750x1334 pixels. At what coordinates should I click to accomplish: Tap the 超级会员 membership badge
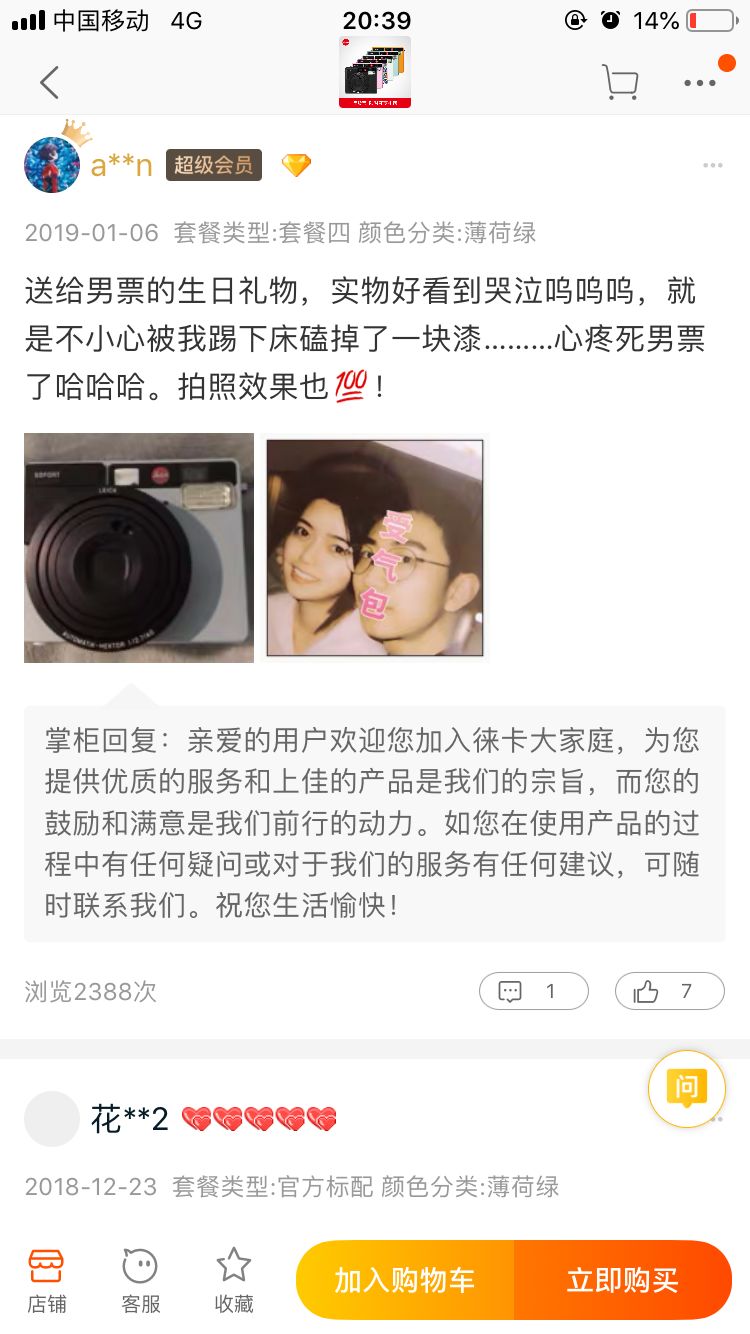pyautogui.click(x=213, y=167)
